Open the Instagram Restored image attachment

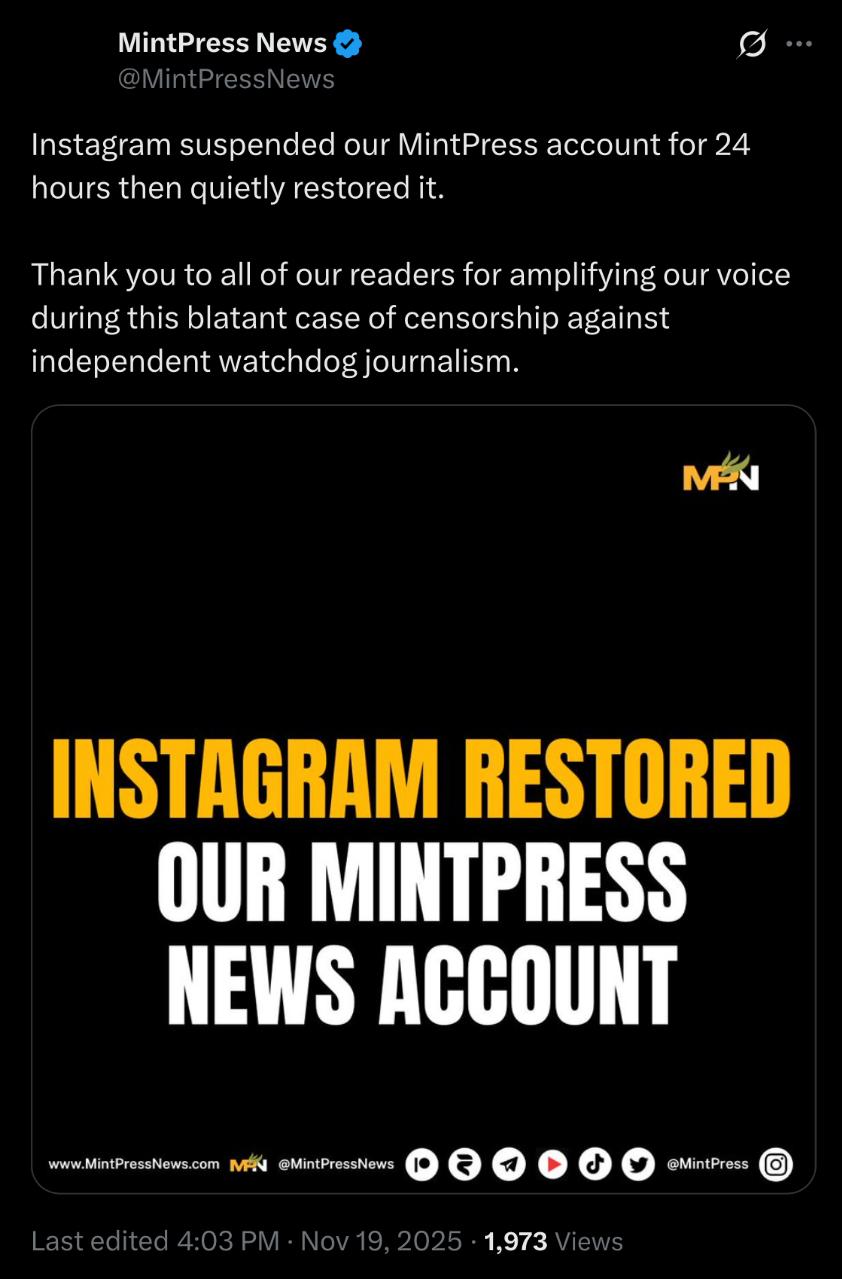[x=423, y=798]
